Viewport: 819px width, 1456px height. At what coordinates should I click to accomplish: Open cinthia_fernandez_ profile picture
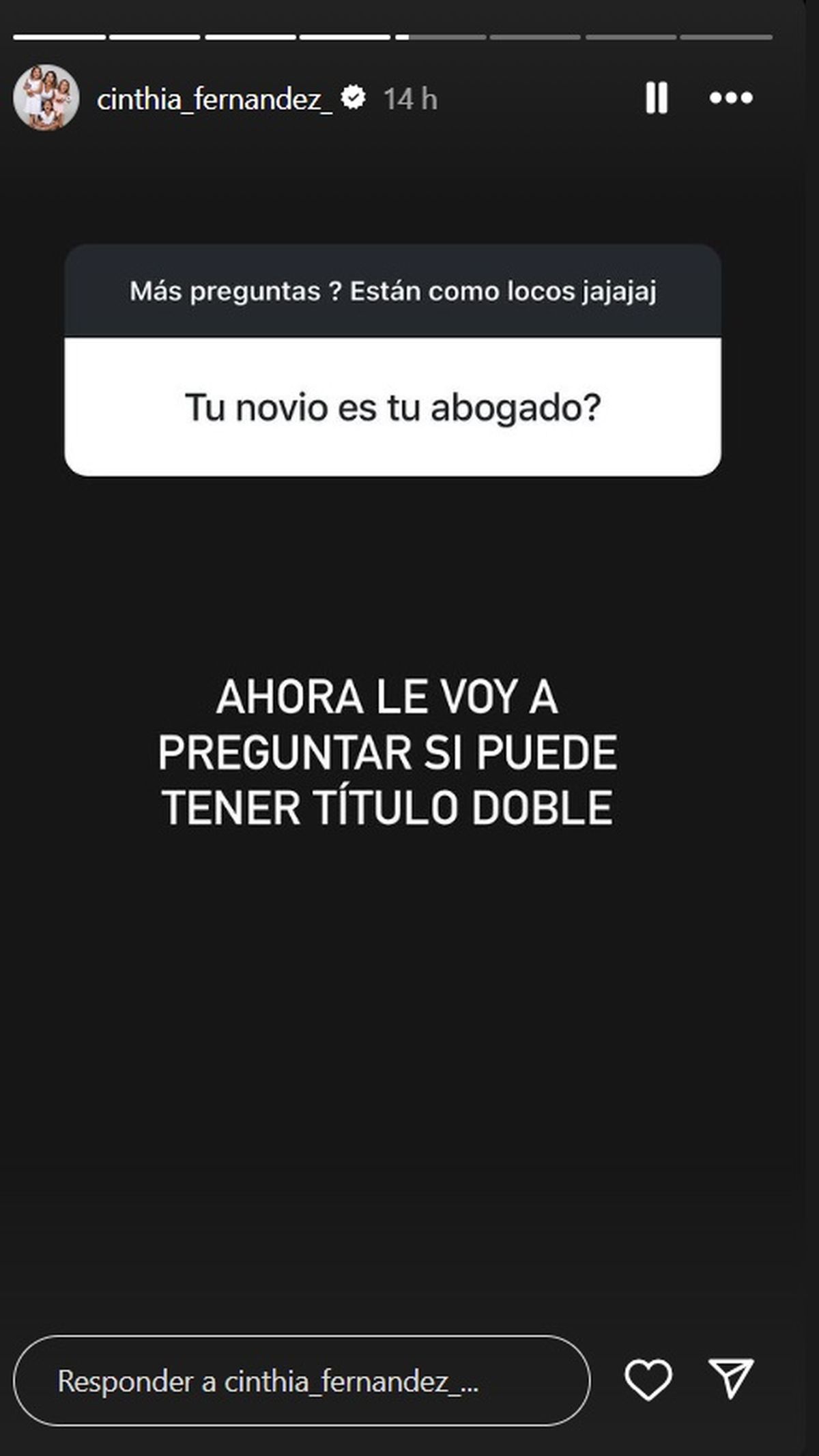pyautogui.click(x=46, y=98)
